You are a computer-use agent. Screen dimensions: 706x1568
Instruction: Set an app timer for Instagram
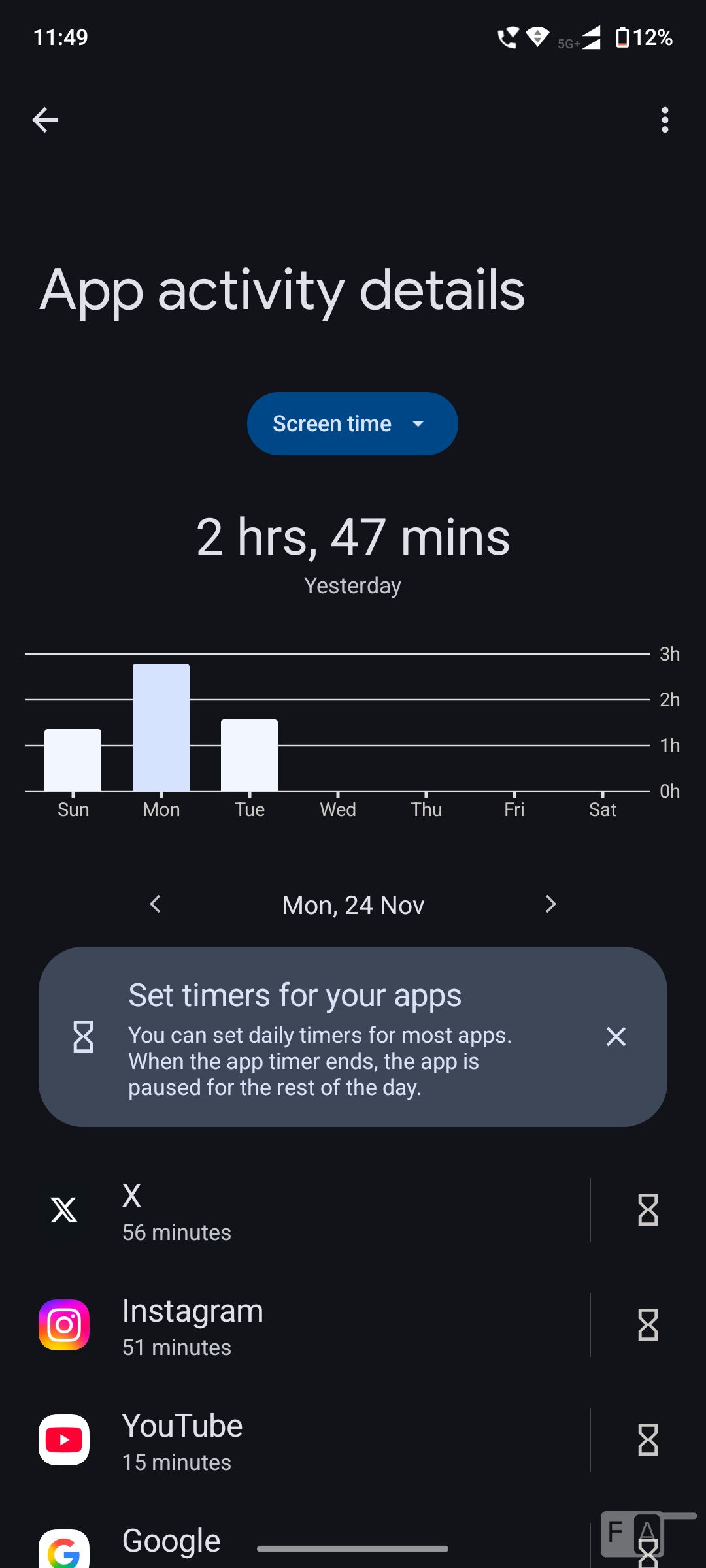[x=648, y=1326]
